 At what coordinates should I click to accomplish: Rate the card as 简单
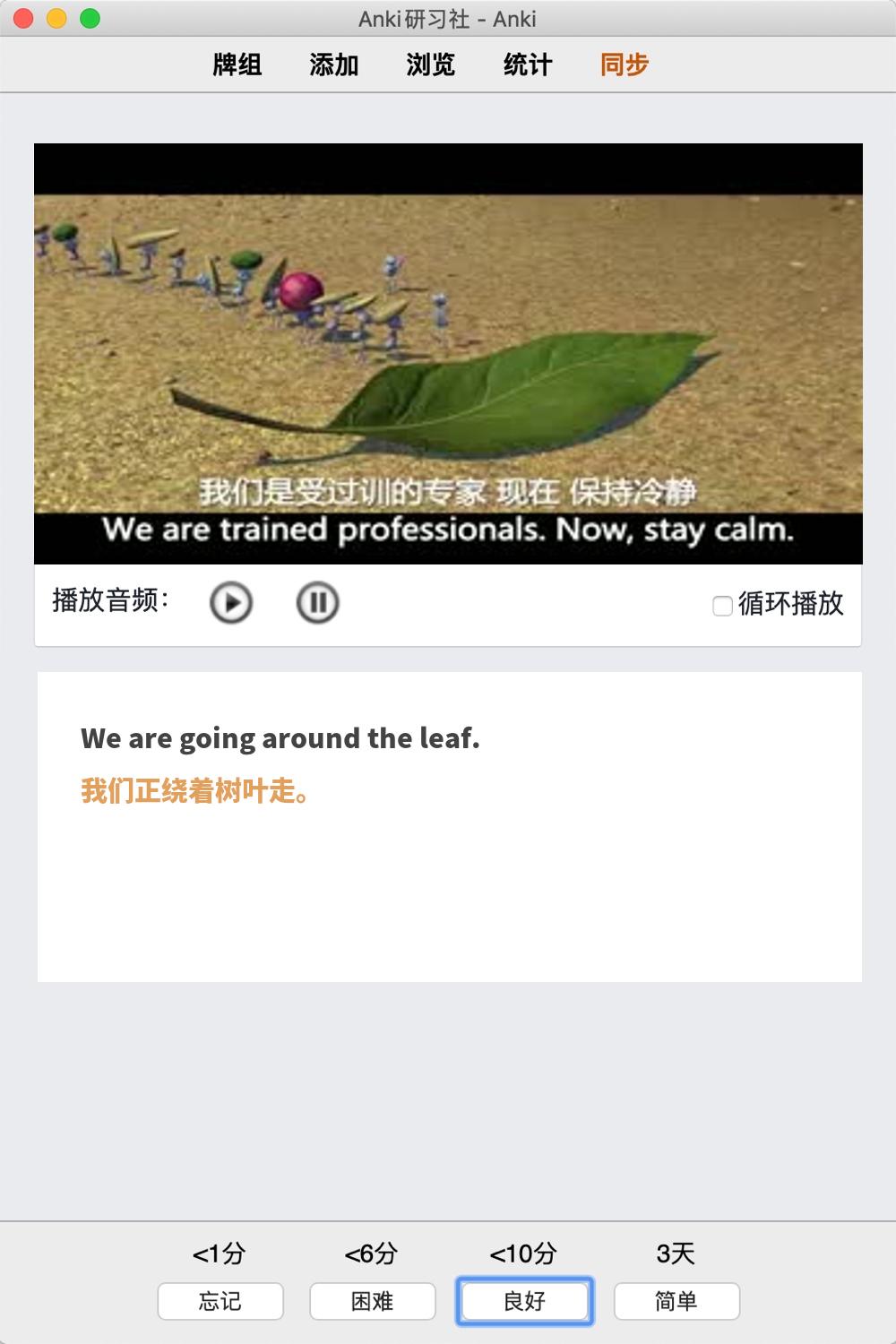676,1301
